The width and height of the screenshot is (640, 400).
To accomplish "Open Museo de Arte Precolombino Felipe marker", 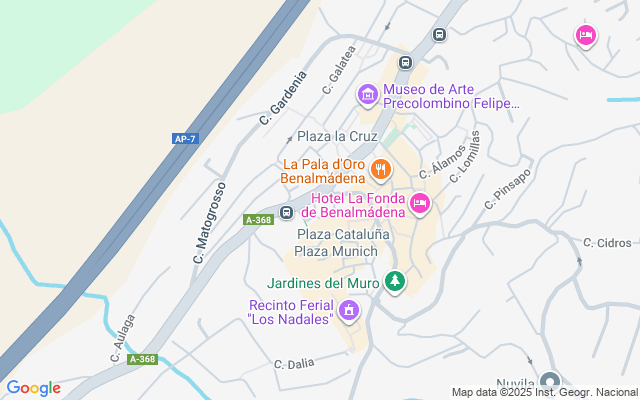I will click(x=368, y=95).
